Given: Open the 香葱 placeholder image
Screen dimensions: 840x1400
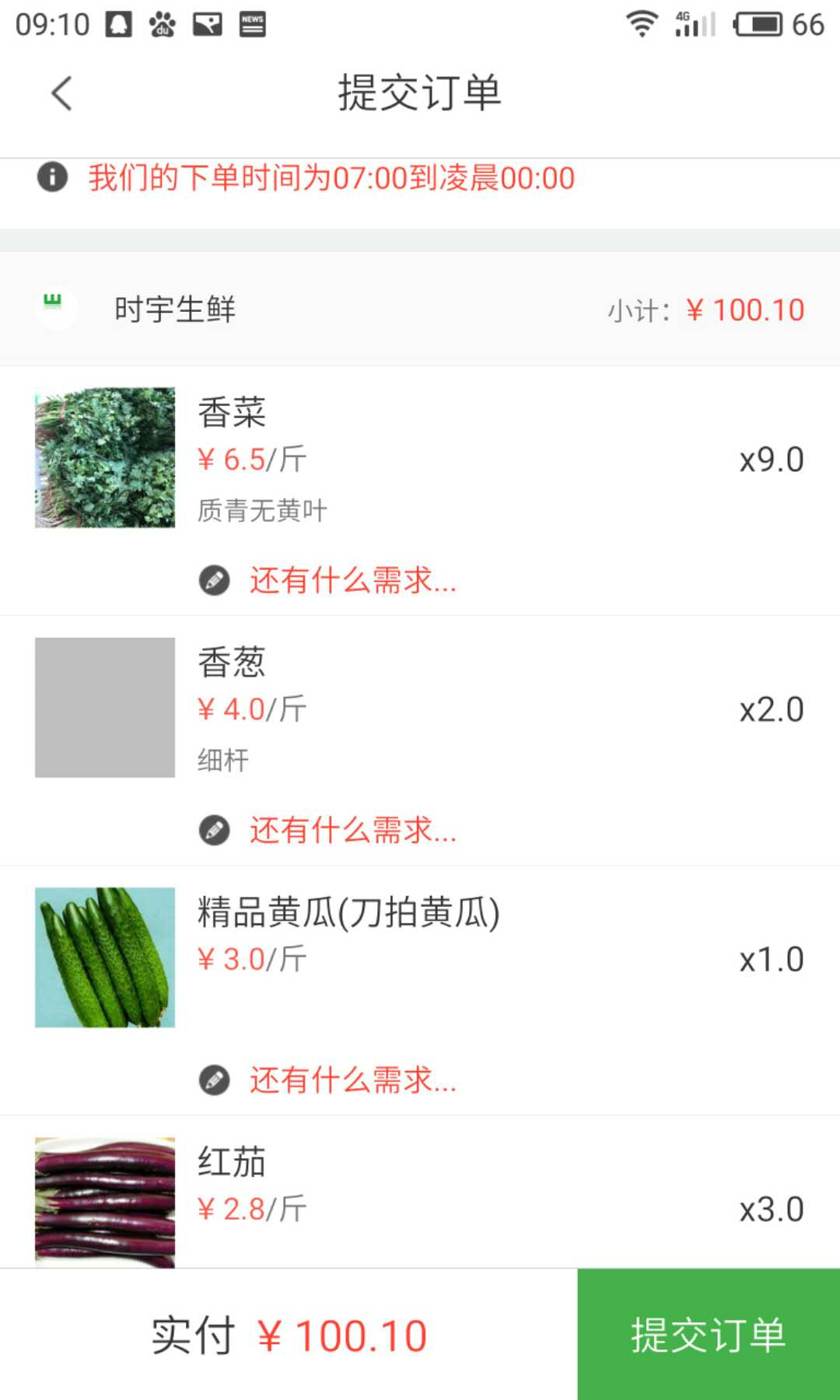Looking at the screenshot, I should click(x=105, y=708).
